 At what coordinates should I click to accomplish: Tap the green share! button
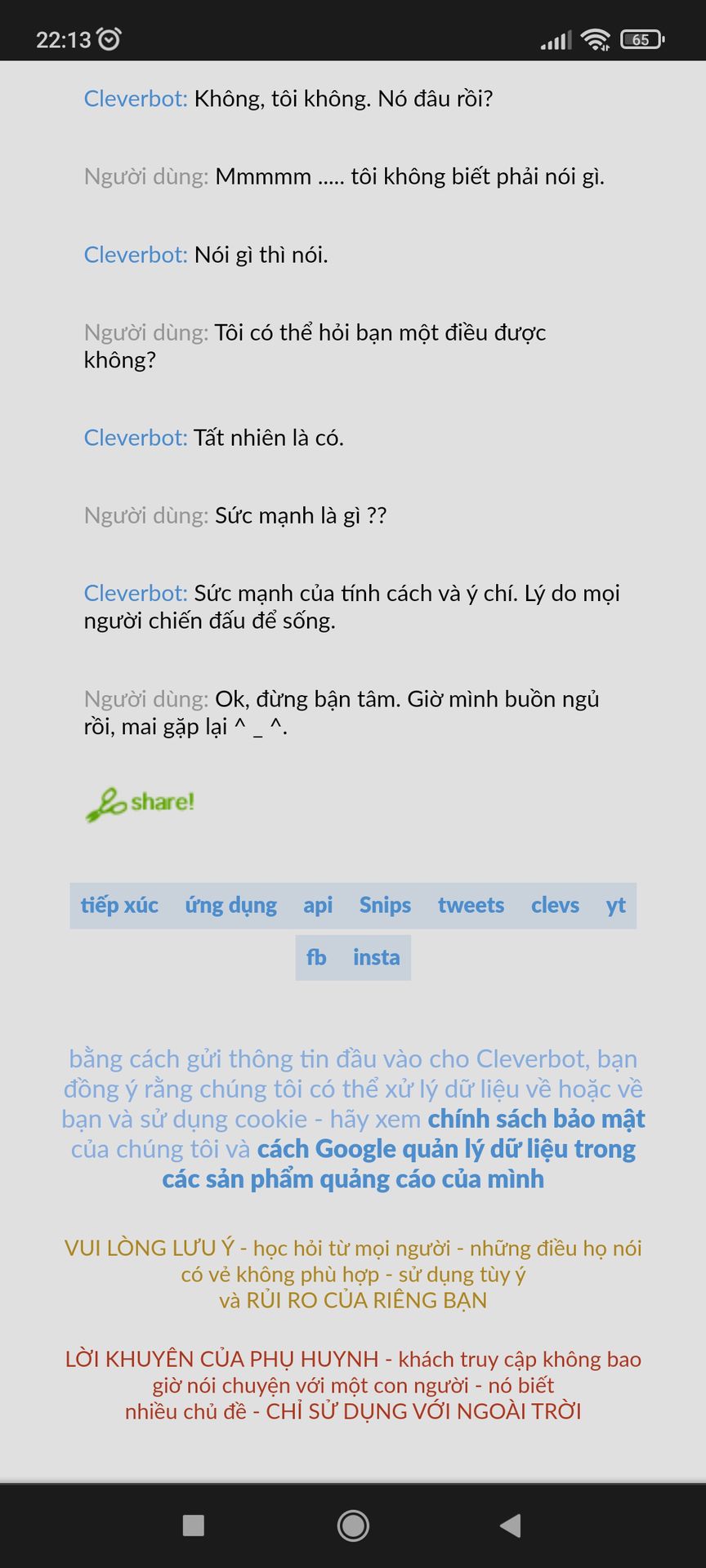[140, 804]
